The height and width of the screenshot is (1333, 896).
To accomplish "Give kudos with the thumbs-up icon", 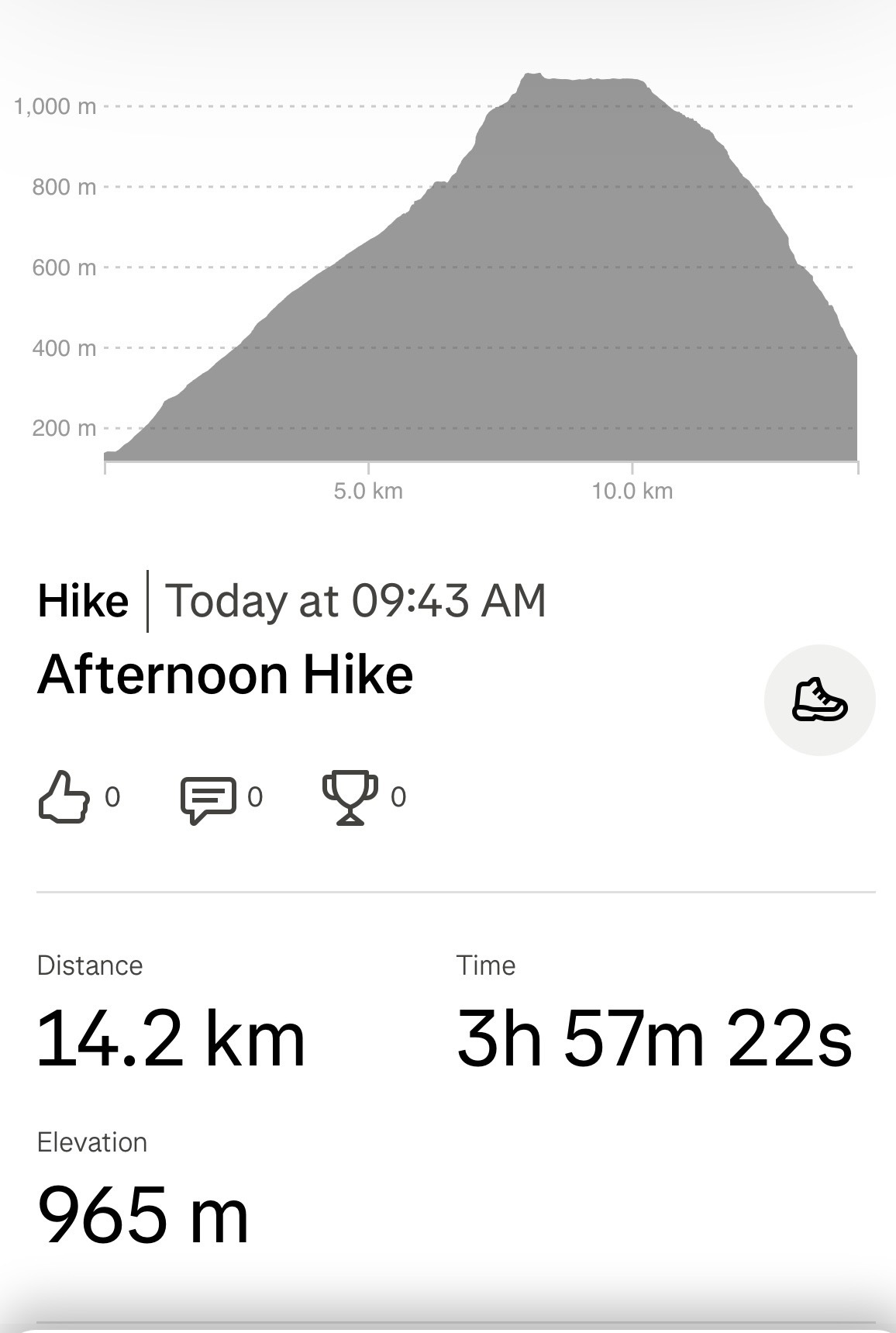I will pyautogui.click(x=63, y=796).
